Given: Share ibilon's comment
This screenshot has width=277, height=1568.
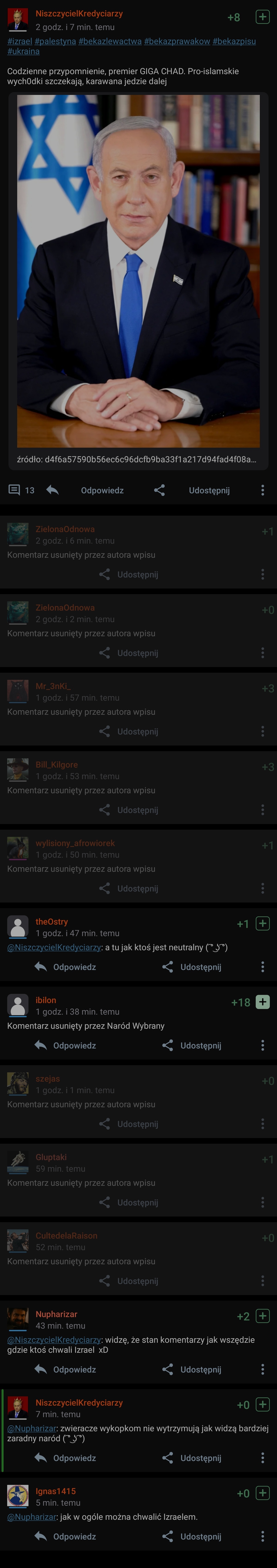Looking at the screenshot, I should click(x=200, y=1045).
